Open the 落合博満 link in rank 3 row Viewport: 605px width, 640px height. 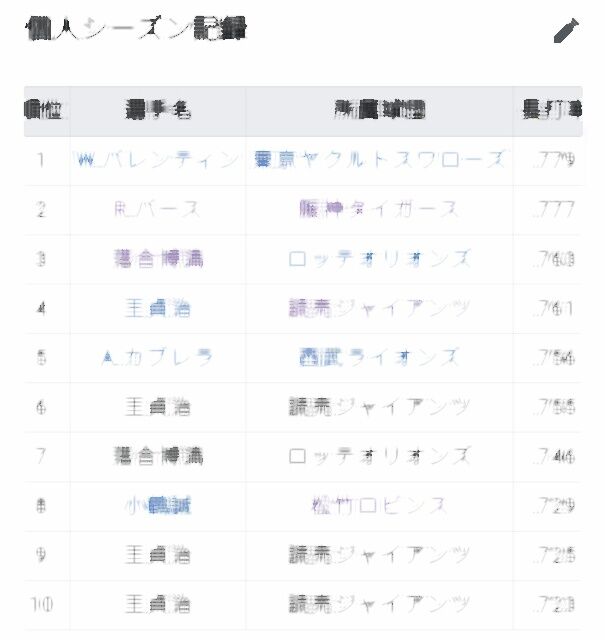158,259
